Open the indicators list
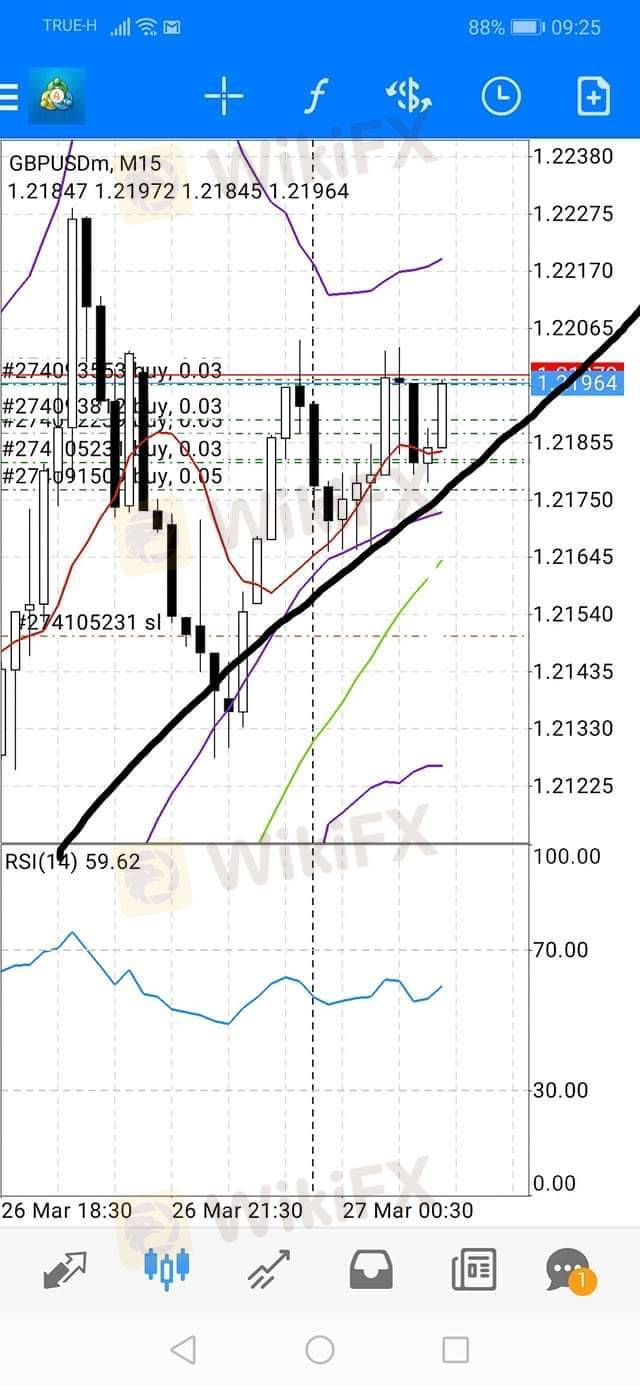Screen dimensions: 640x1386 (316, 97)
